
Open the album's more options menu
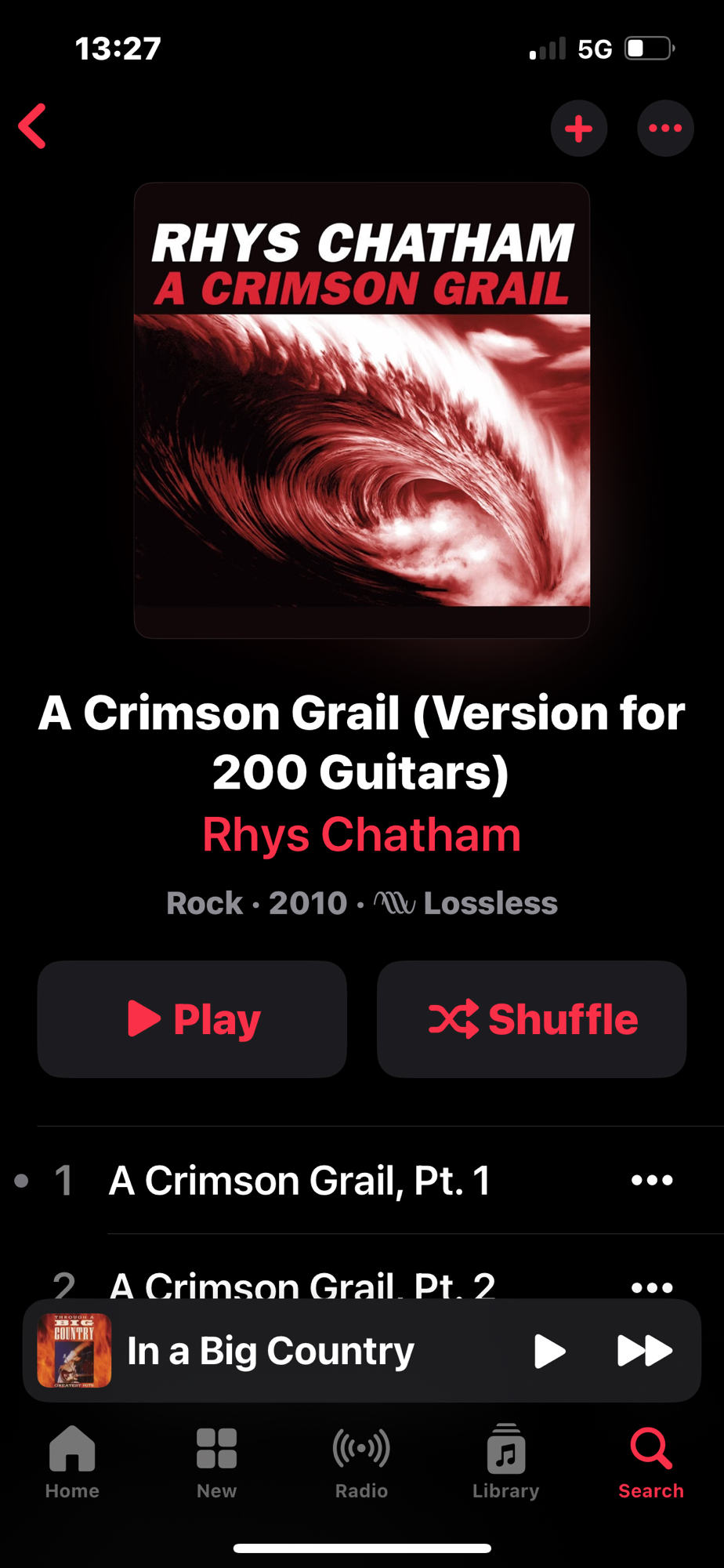coord(664,129)
